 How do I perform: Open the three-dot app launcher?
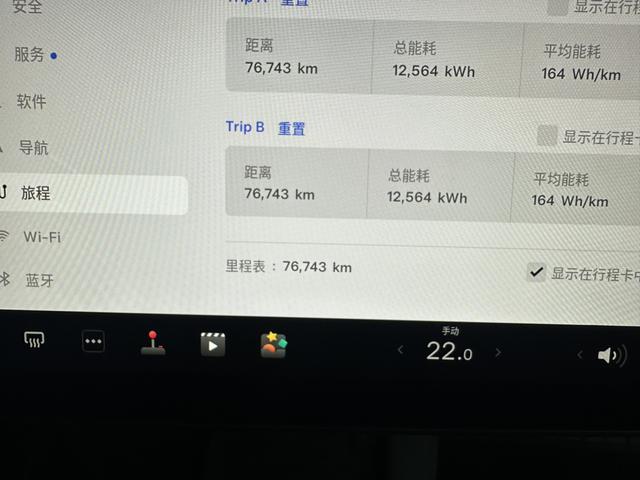[93, 342]
